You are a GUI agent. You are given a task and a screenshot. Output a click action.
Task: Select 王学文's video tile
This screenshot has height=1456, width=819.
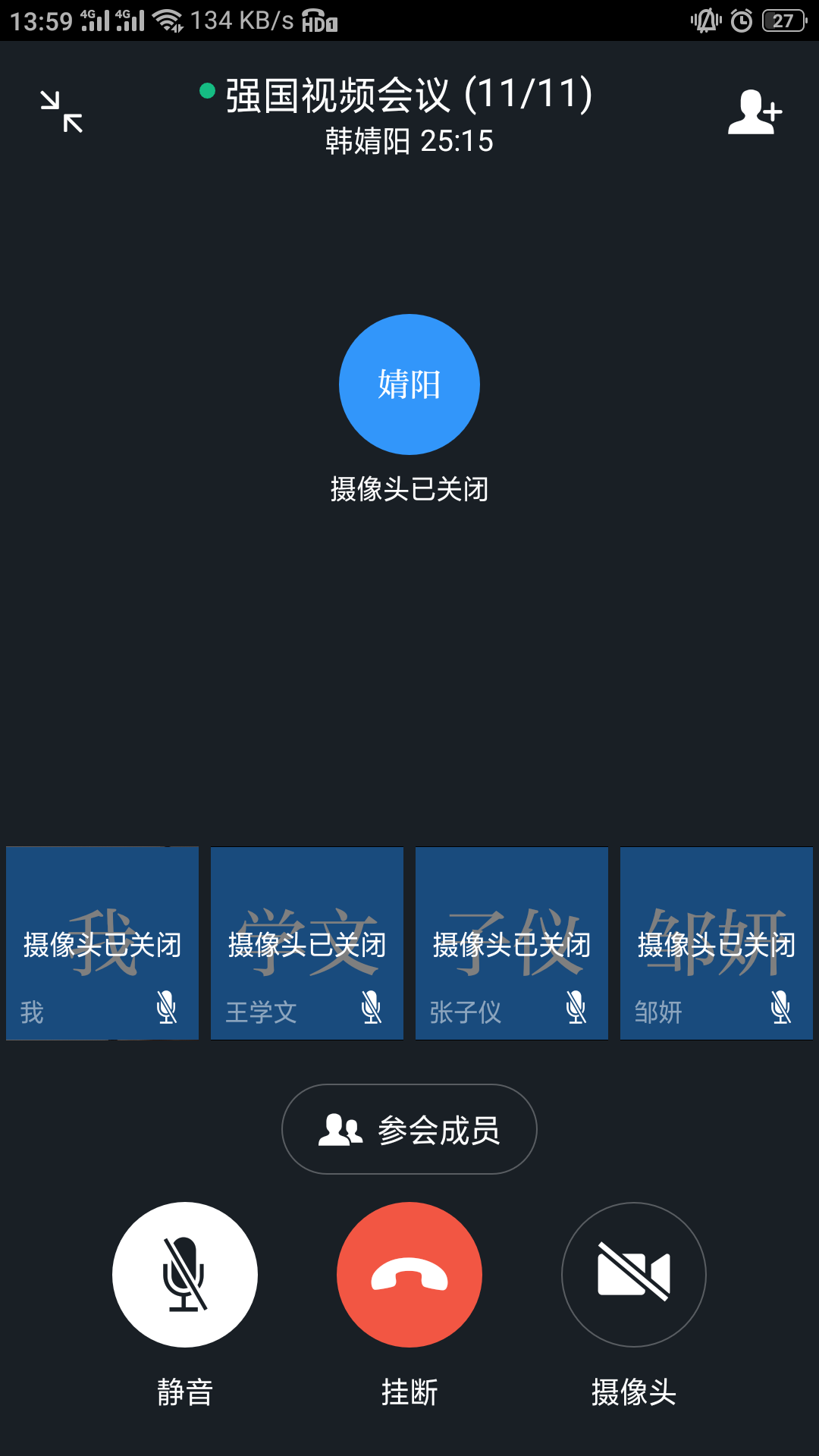pos(307,943)
